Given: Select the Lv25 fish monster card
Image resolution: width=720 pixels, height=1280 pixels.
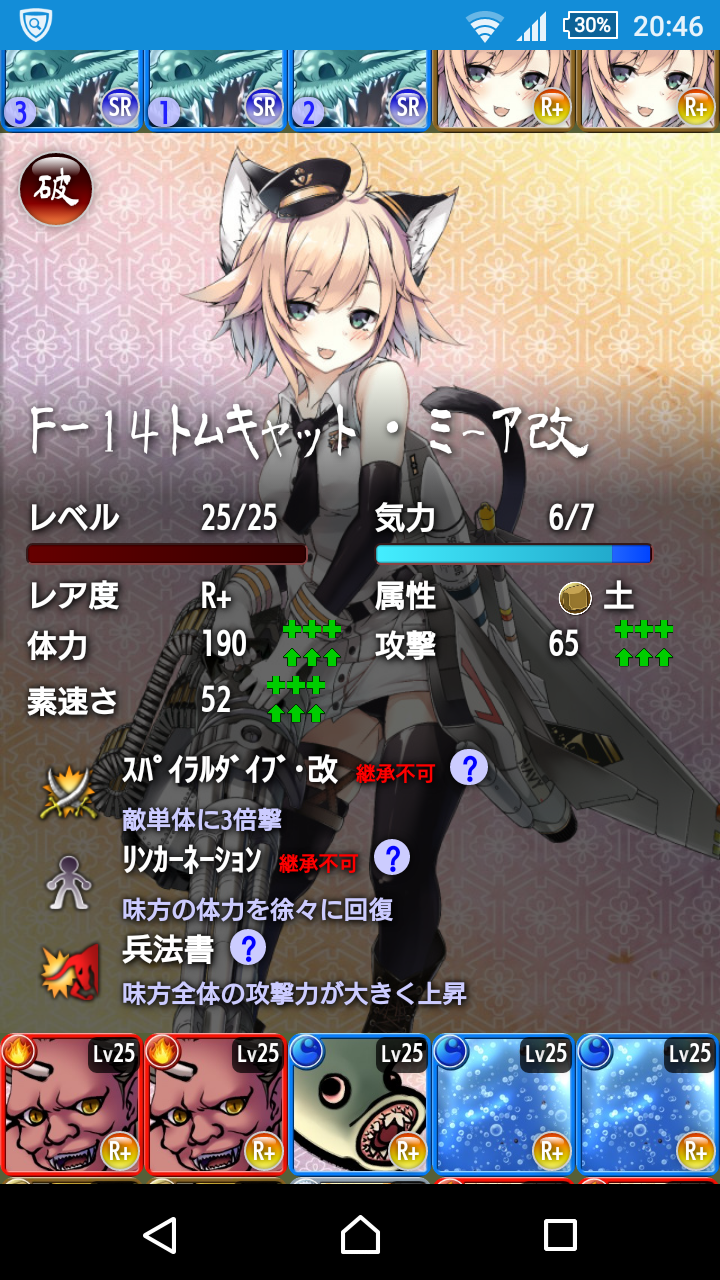Looking at the screenshot, I should tap(360, 1105).
